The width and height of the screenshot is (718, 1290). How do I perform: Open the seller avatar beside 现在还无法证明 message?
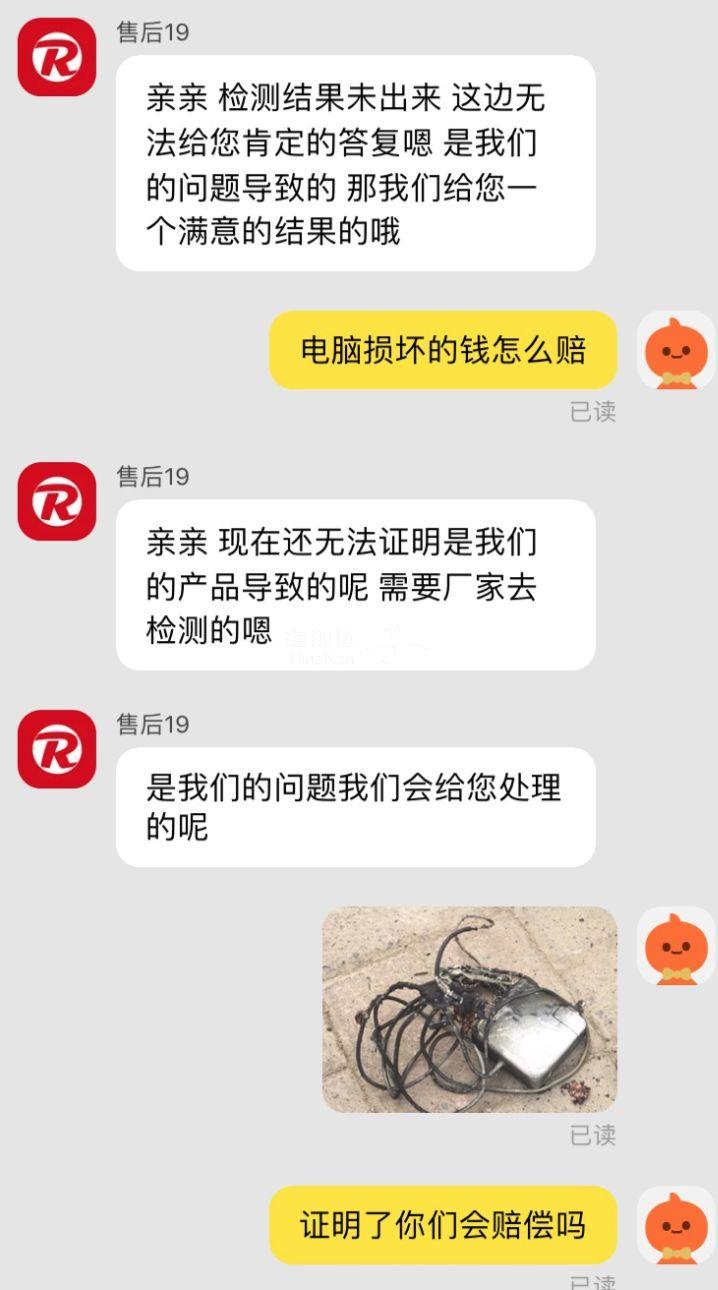click(57, 501)
